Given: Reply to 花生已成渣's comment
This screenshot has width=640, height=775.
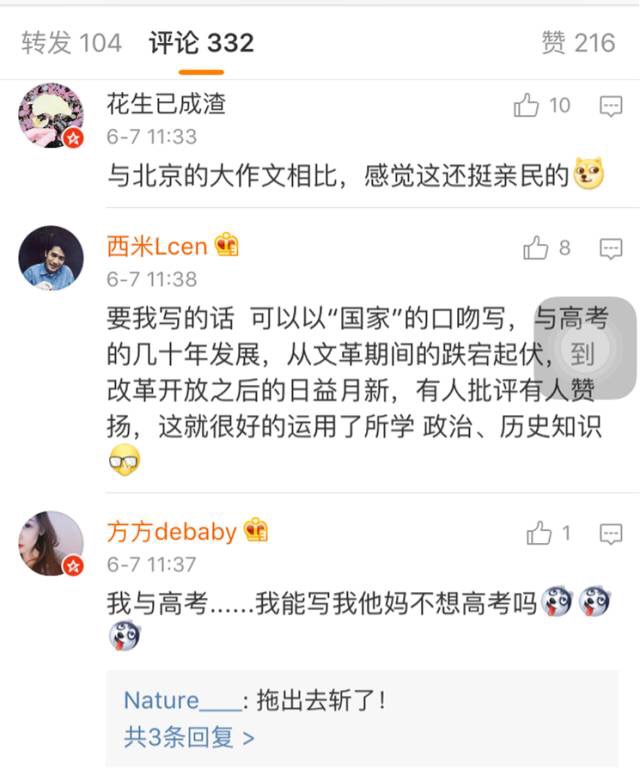Looking at the screenshot, I should (611, 105).
